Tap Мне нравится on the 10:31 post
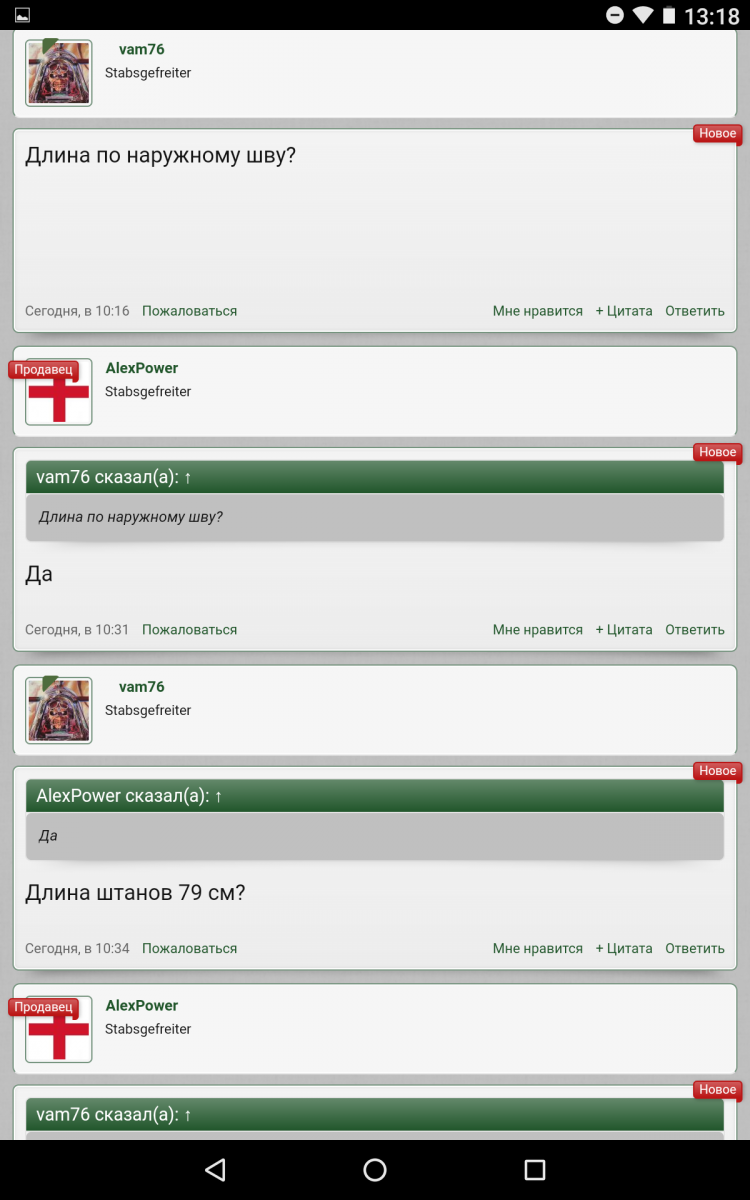This screenshot has height=1200, width=750. pos(537,630)
